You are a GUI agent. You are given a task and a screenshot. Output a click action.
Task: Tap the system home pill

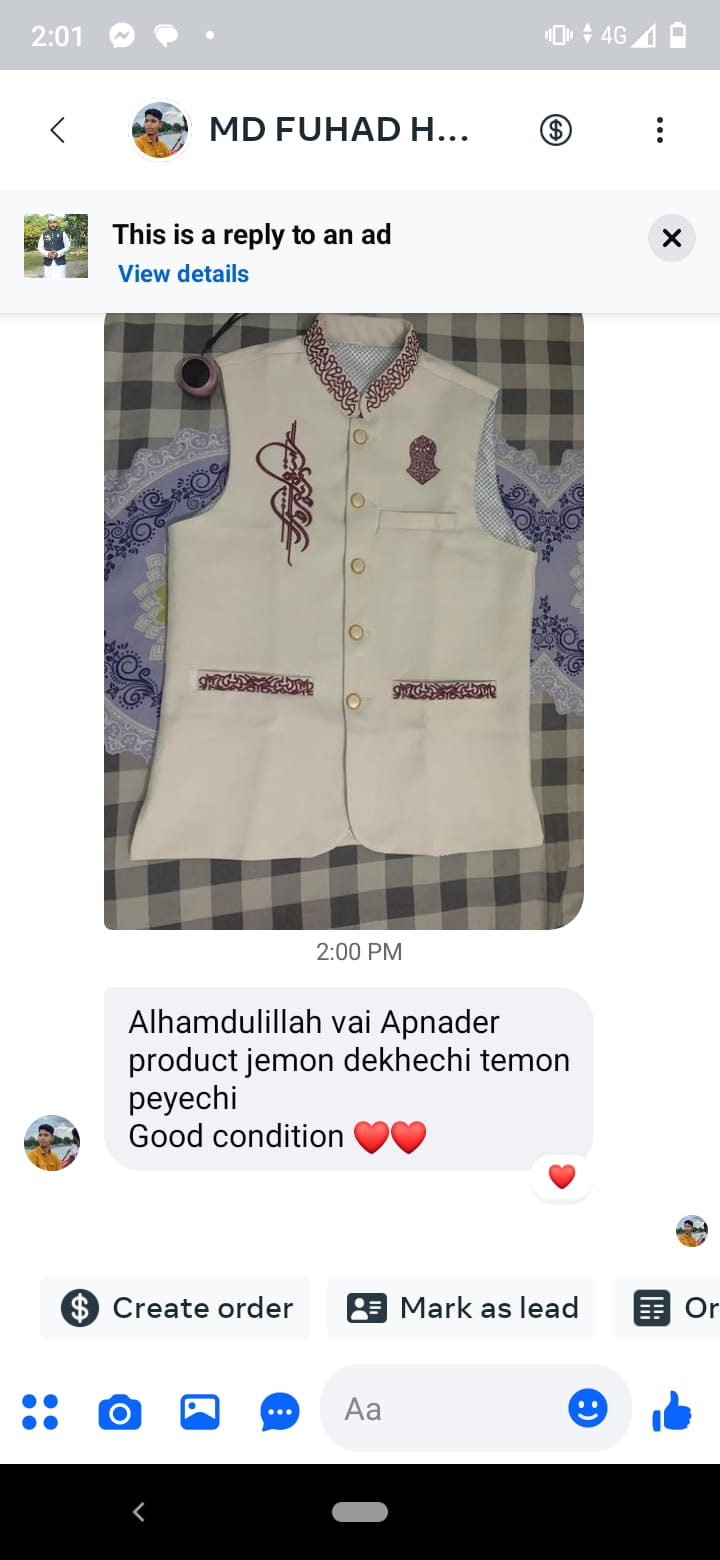coord(360,1512)
